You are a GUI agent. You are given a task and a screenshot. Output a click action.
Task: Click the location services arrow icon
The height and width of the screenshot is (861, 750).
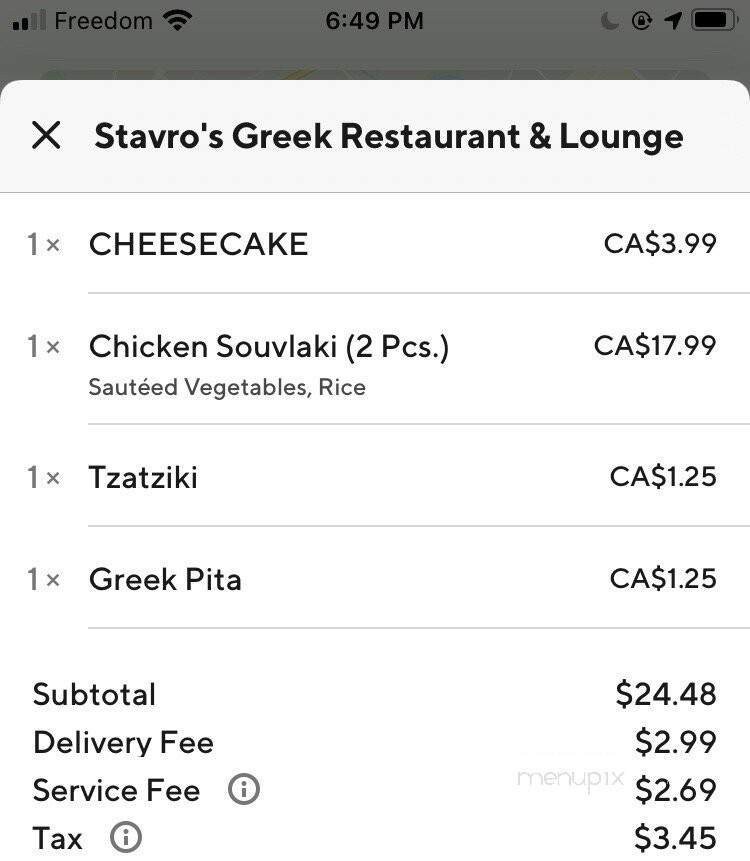click(673, 20)
